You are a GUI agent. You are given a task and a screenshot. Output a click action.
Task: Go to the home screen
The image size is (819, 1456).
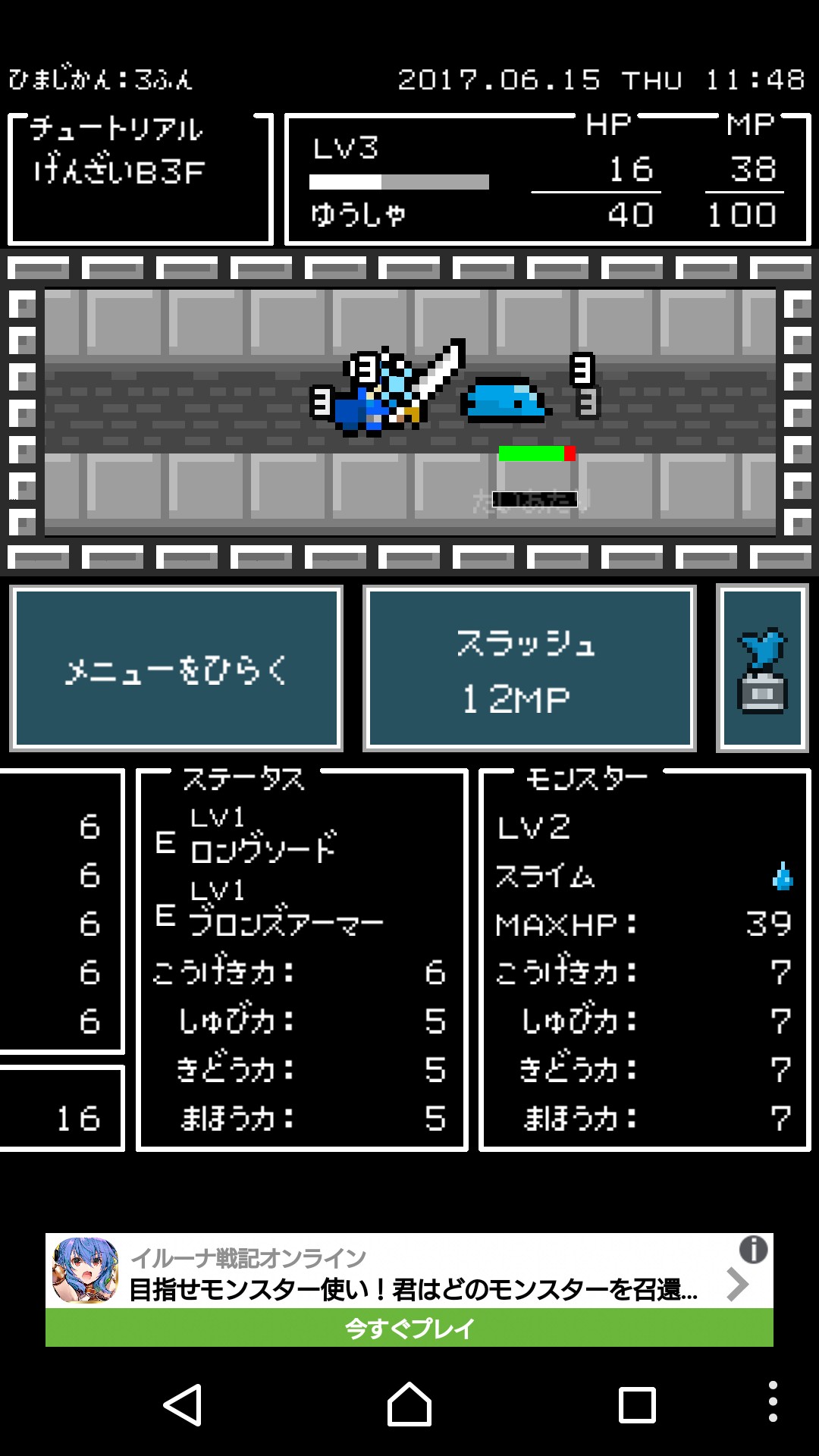tap(409, 1404)
